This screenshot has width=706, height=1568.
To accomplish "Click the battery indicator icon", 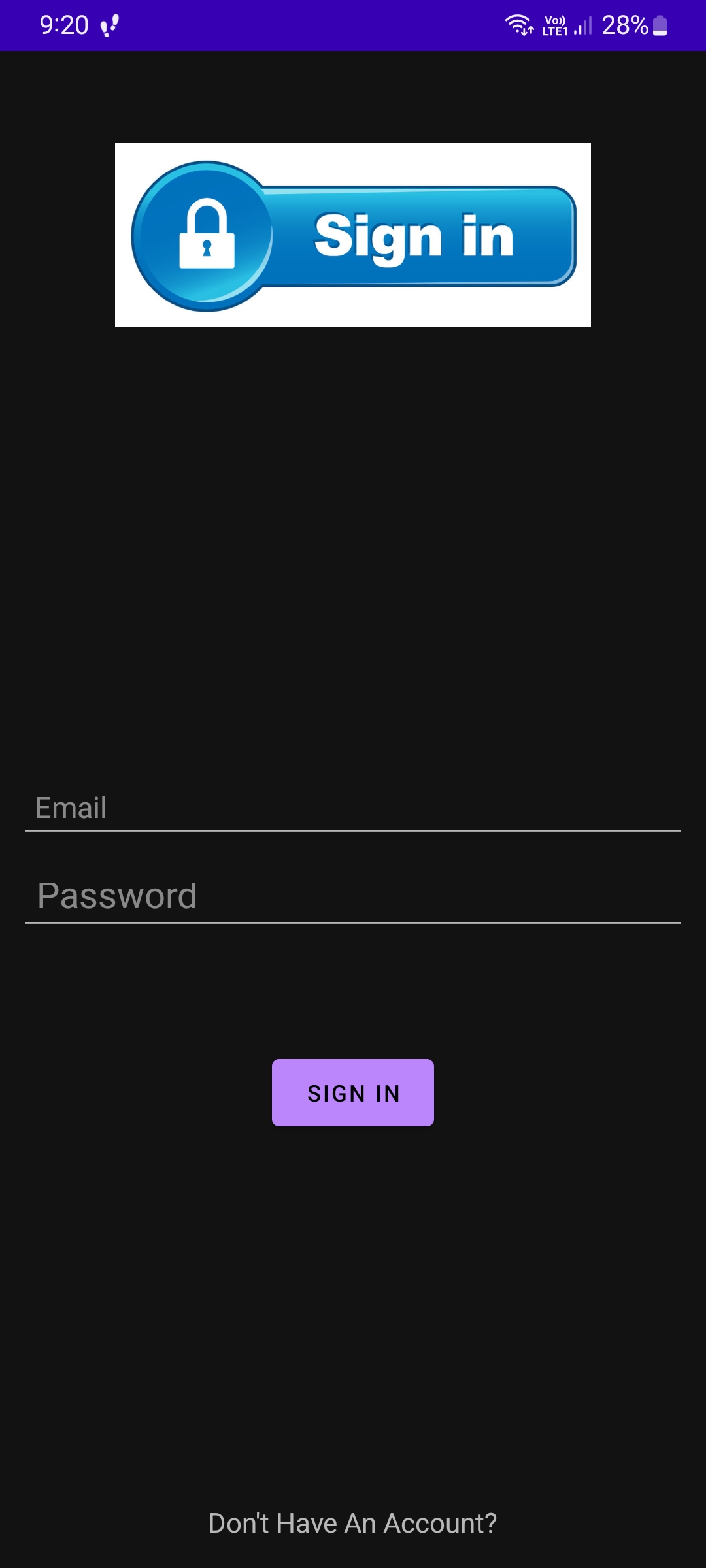I will 661,25.
